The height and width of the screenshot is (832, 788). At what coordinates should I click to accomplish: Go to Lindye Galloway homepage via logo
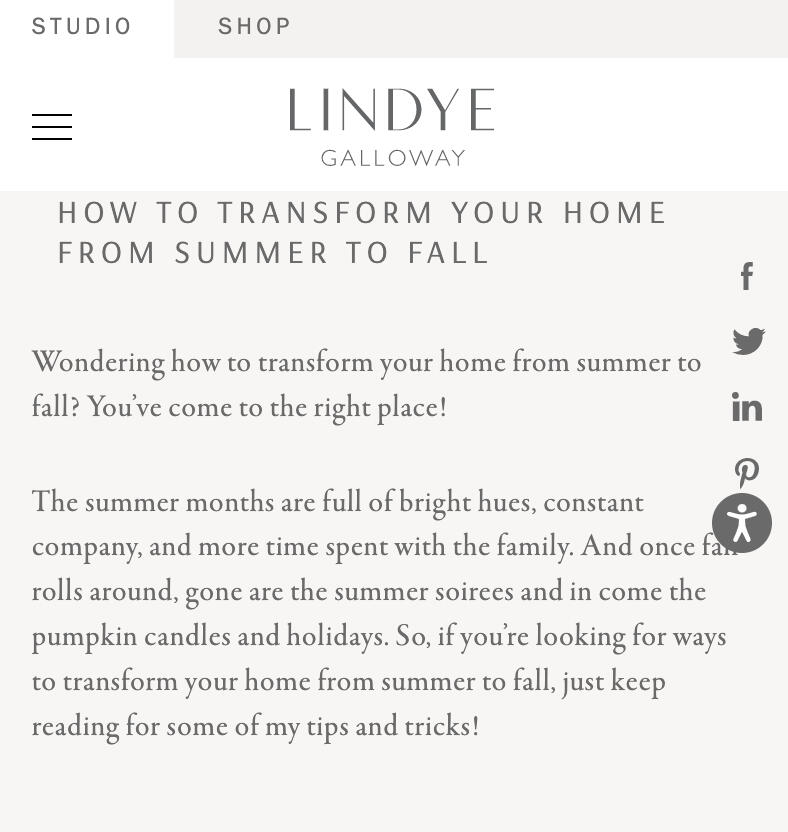[392, 126]
